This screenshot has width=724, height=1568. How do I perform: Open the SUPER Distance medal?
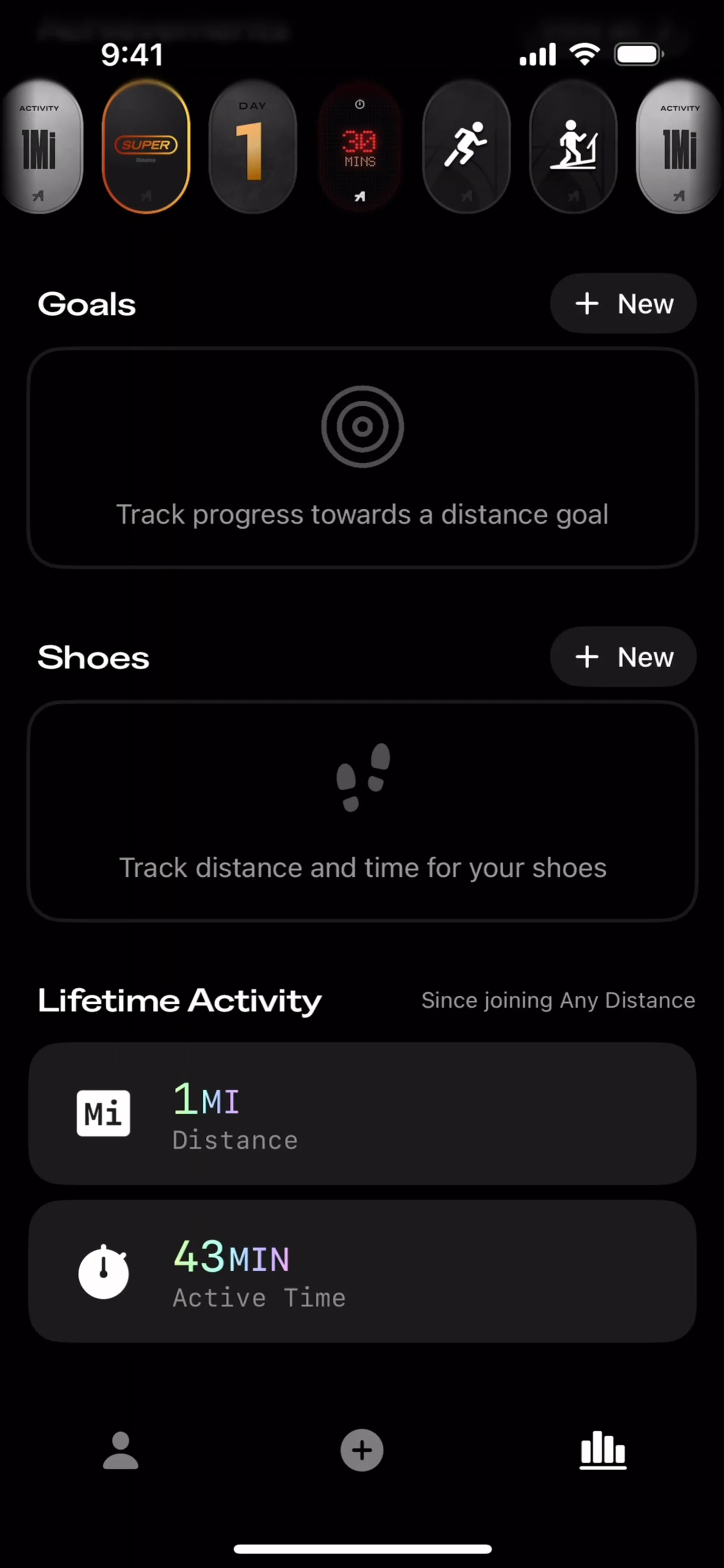[x=146, y=147]
